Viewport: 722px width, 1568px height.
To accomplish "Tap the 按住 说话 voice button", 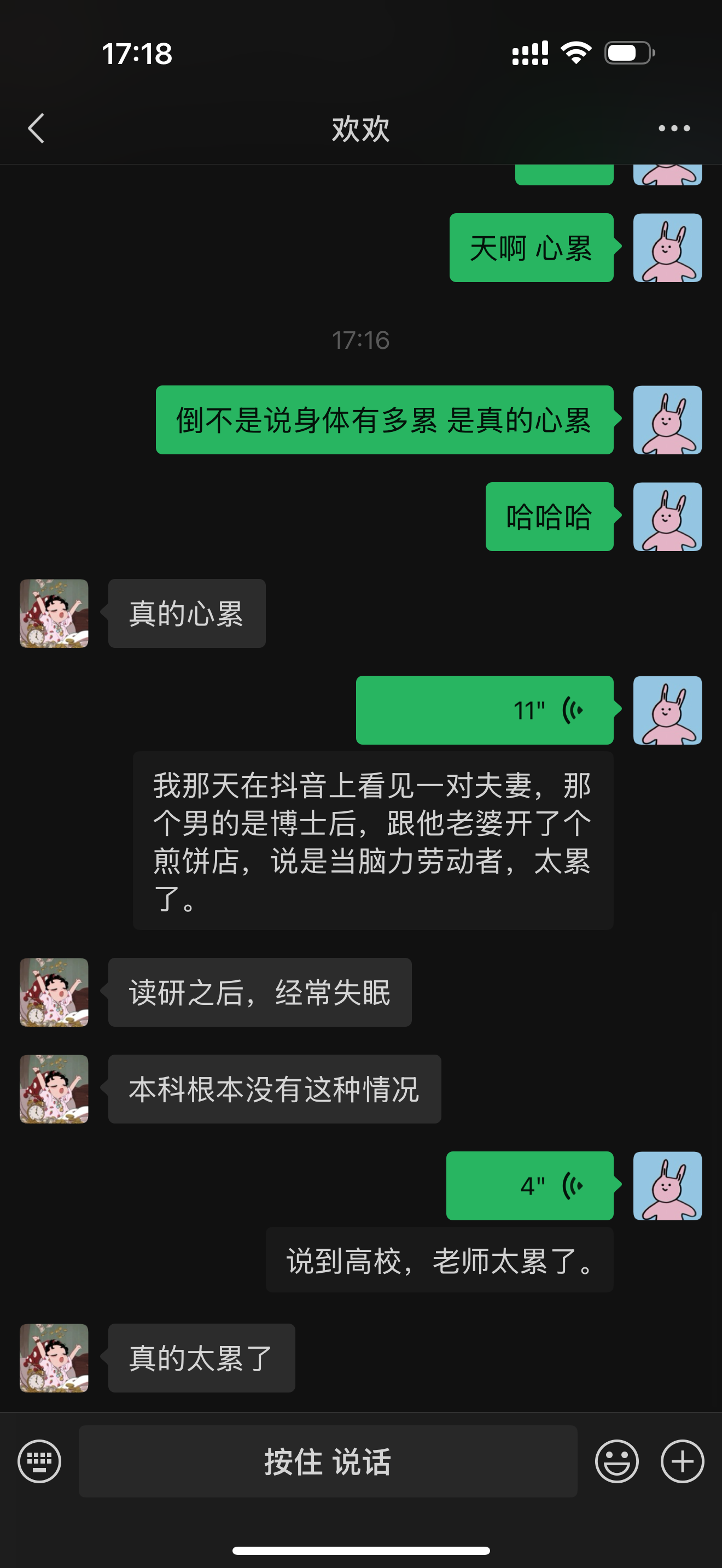I will [x=328, y=1461].
